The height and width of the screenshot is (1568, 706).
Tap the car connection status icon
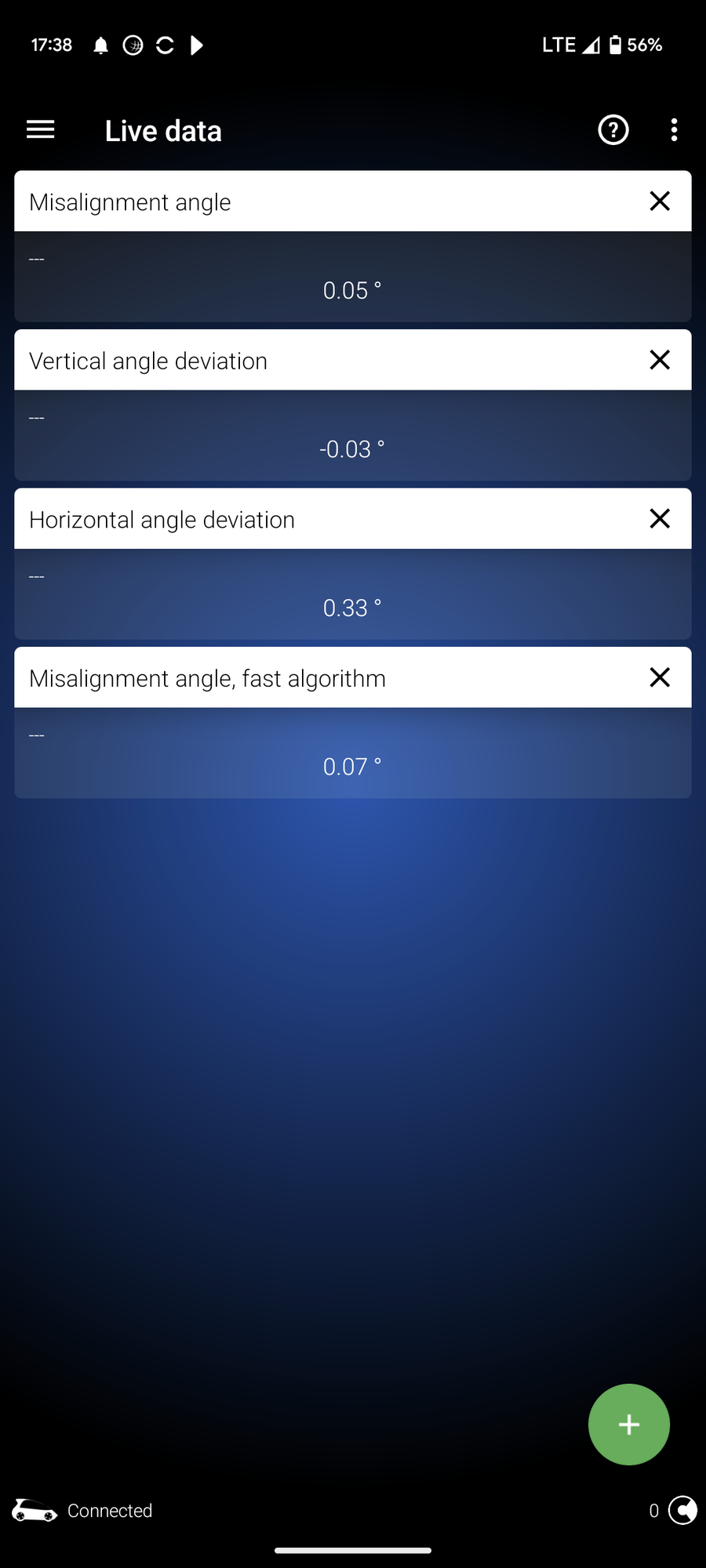pos(33,1511)
